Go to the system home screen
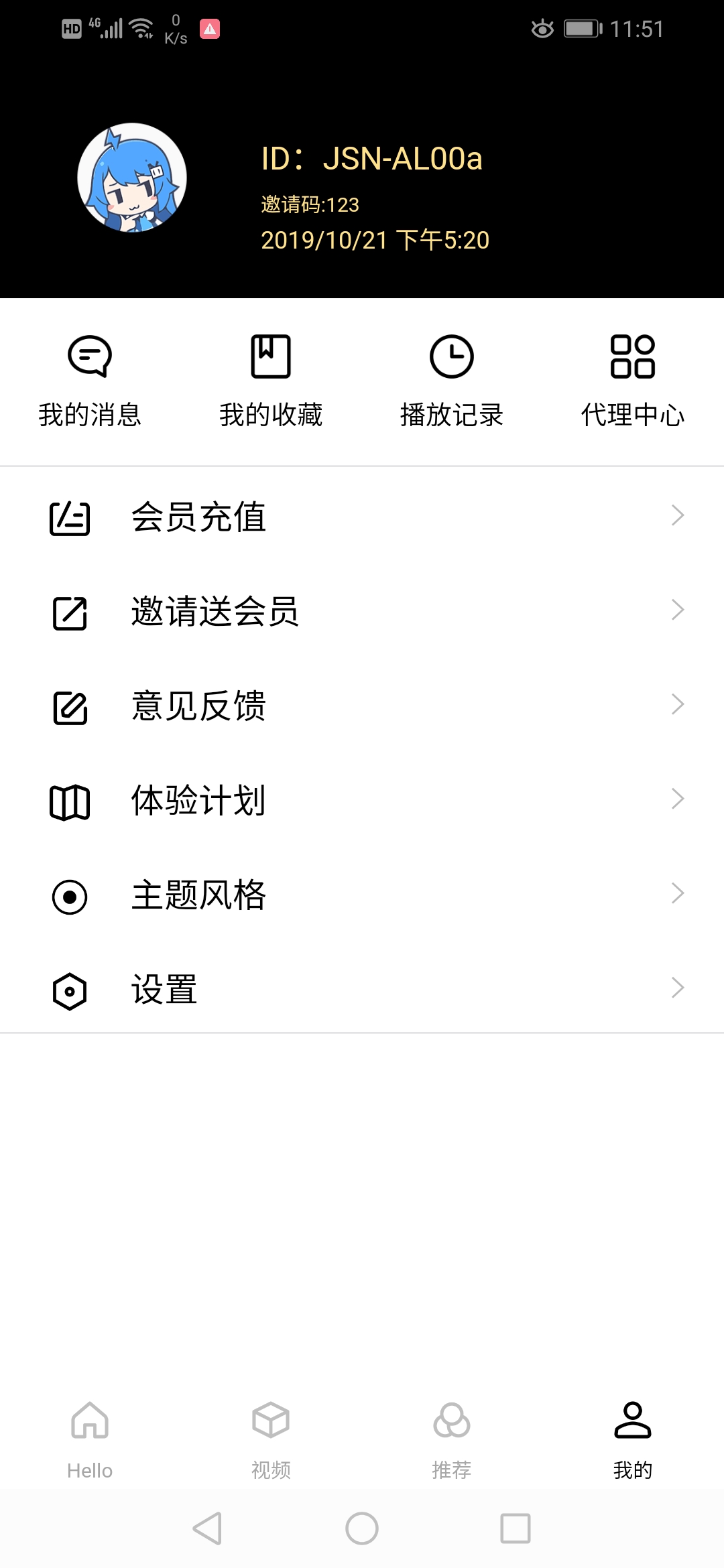This screenshot has width=724, height=1568. tap(362, 1528)
